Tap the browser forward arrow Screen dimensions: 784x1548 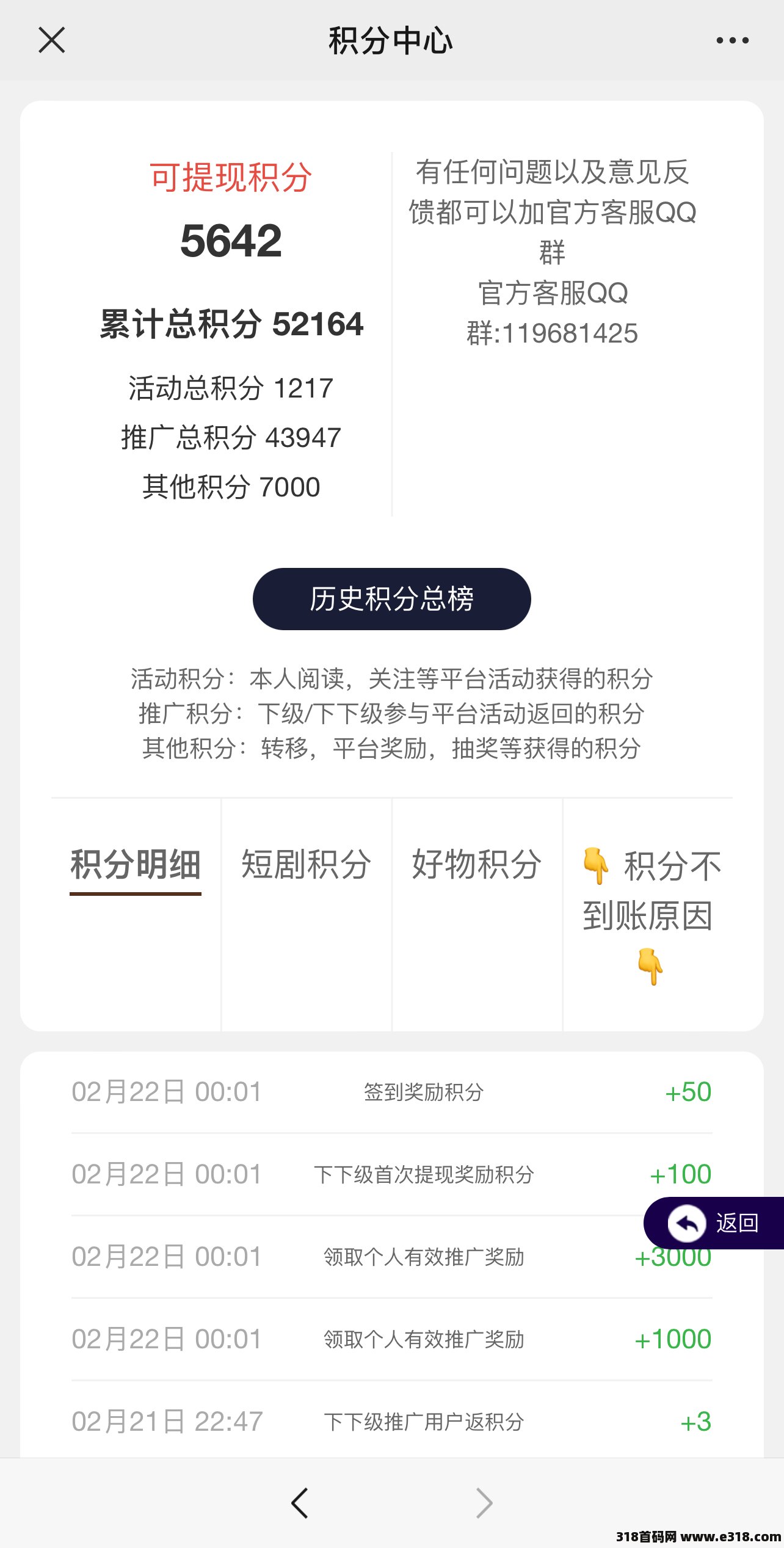pos(484,1503)
